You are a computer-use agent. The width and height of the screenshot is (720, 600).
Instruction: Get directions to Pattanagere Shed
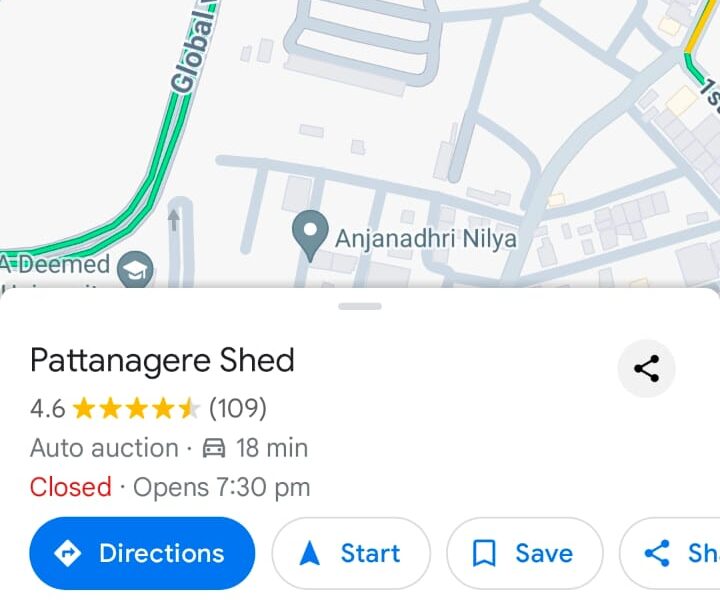pos(142,553)
